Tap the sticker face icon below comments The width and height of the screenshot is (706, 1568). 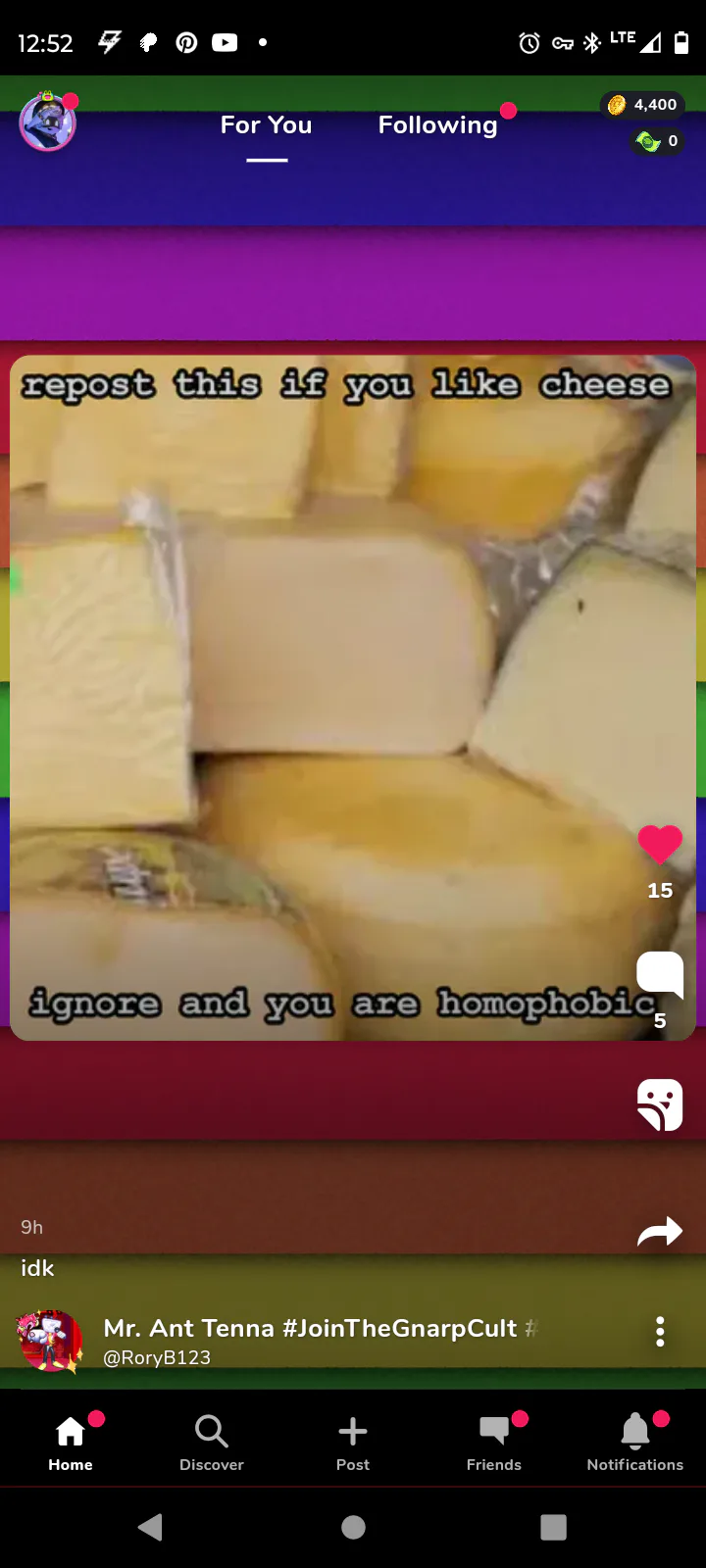click(x=660, y=1104)
